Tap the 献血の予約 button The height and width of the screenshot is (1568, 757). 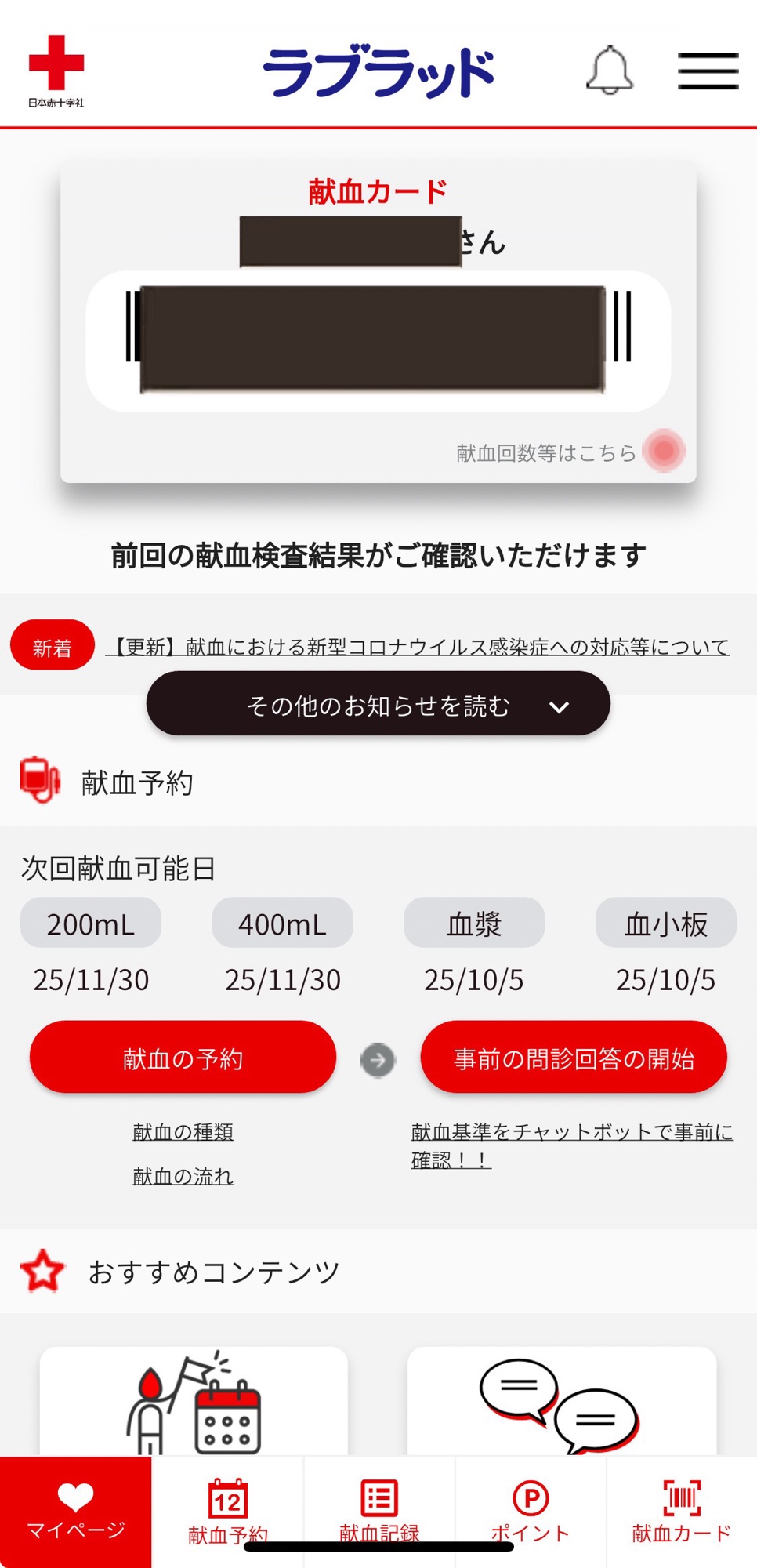pos(183,1058)
